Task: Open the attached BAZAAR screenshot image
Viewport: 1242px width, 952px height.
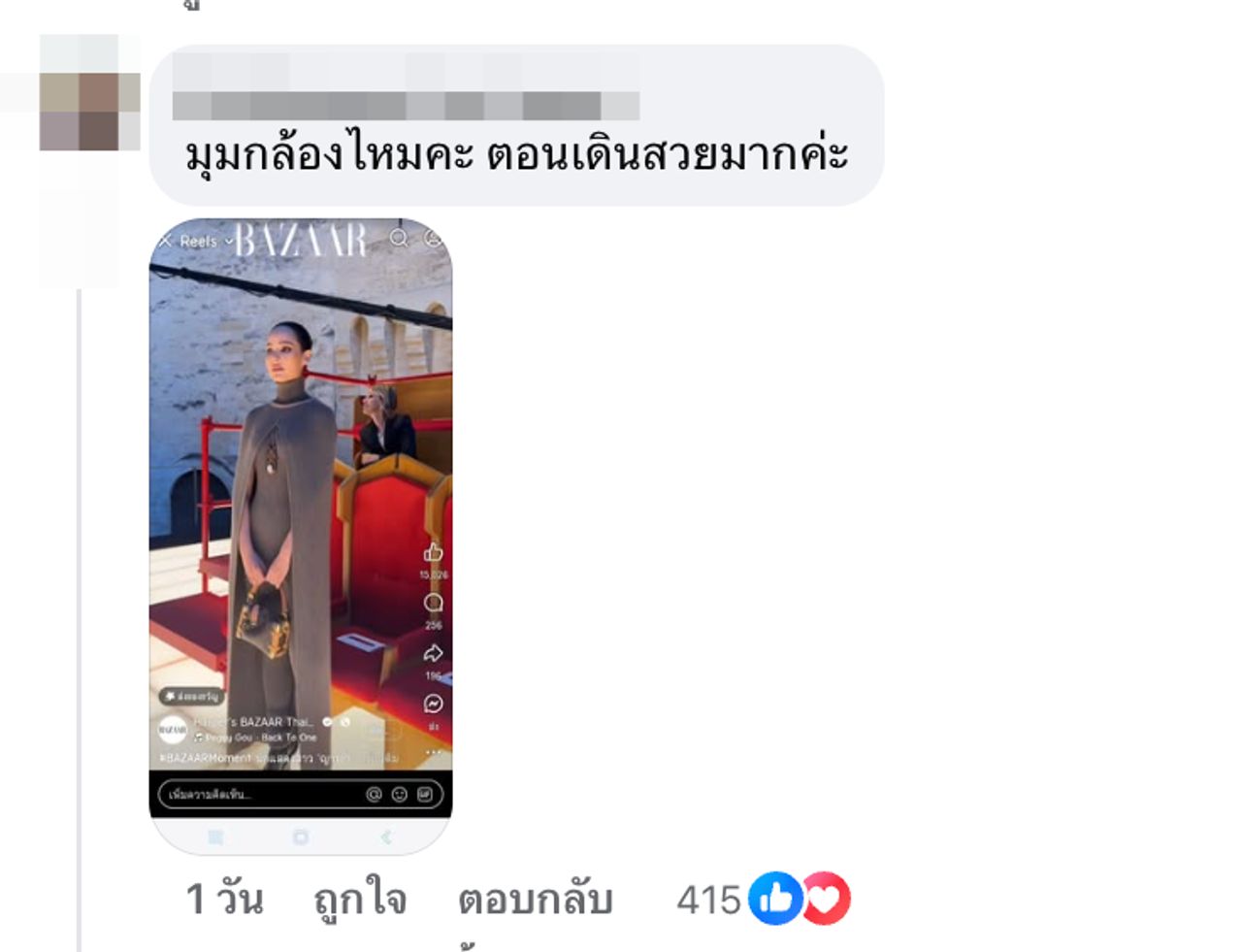Action: pyautogui.click(x=301, y=536)
